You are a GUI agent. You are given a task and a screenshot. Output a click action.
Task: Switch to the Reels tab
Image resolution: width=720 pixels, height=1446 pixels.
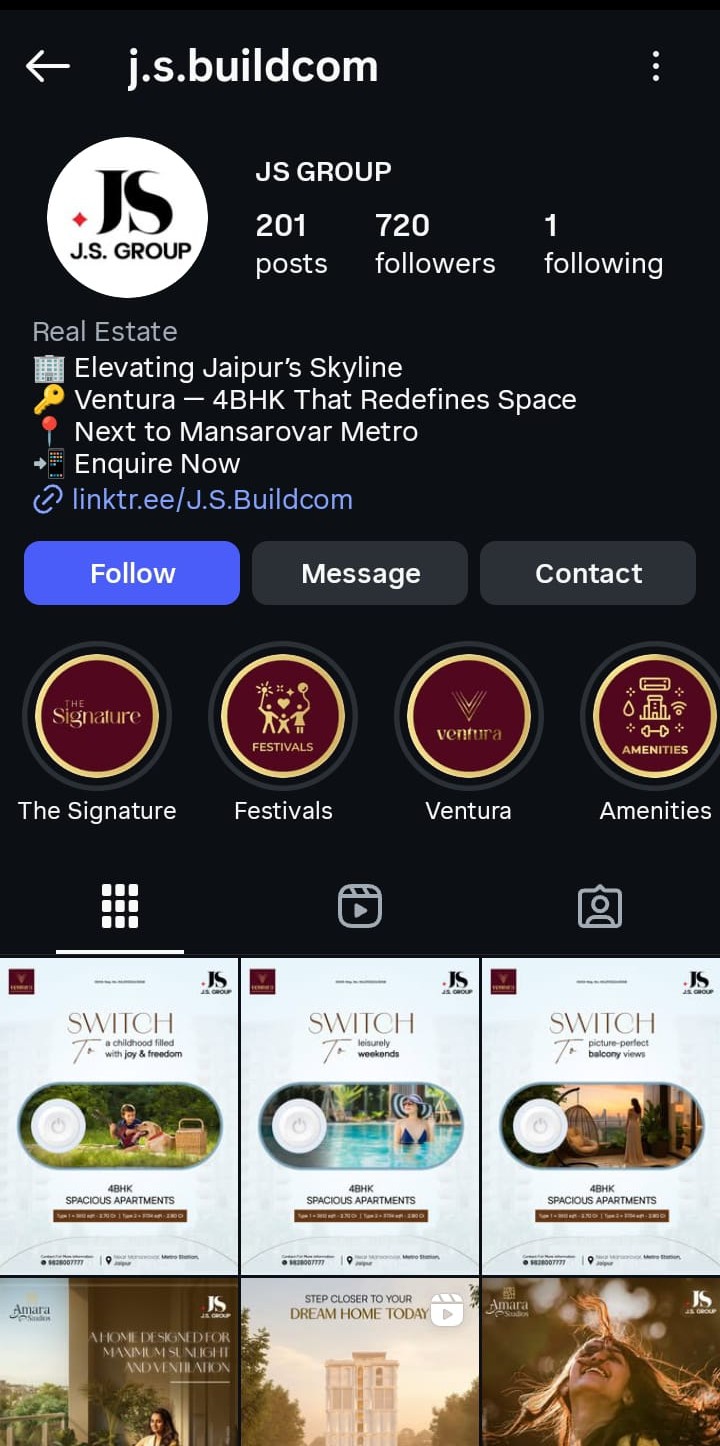click(x=360, y=906)
